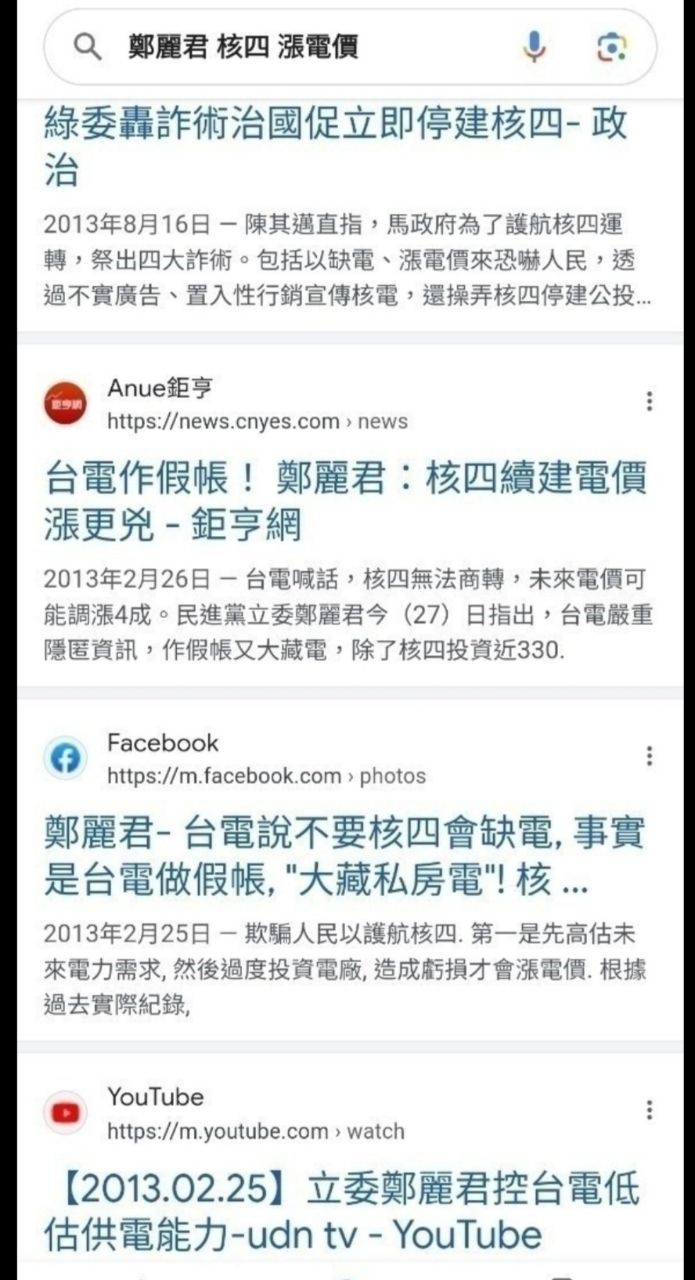The width and height of the screenshot is (695, 1280).
Task: Open Facebook result 鄭麗君- 台電說不要核四會缺電
Action: click(345, 855)
